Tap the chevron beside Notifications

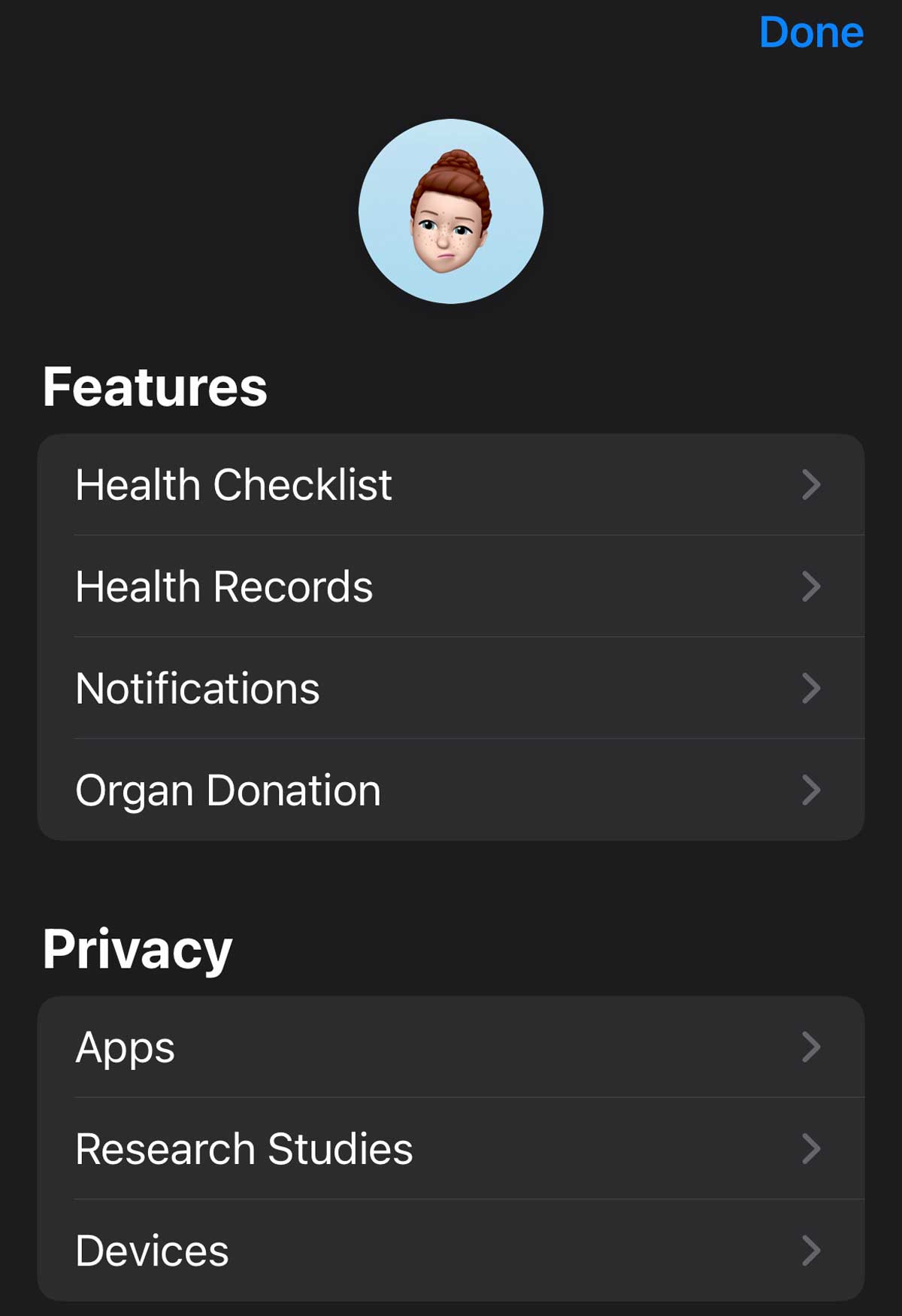coord(810,688)
